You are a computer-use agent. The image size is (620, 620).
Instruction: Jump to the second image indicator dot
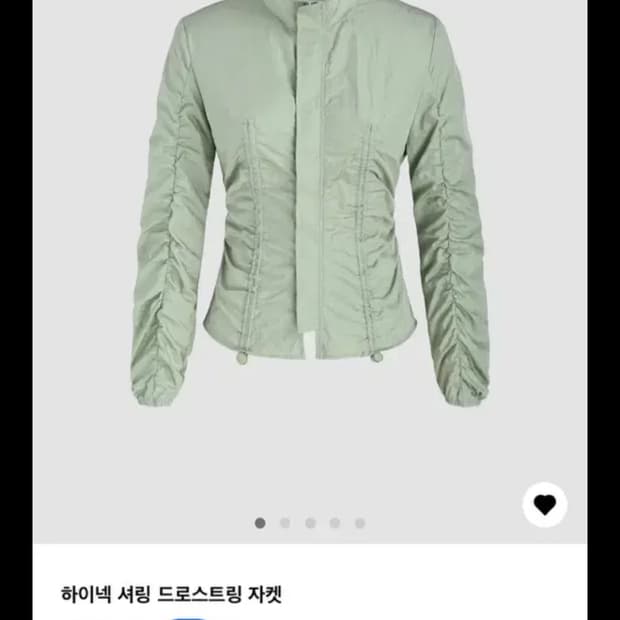pyautogui.click(x=285, y=523)
